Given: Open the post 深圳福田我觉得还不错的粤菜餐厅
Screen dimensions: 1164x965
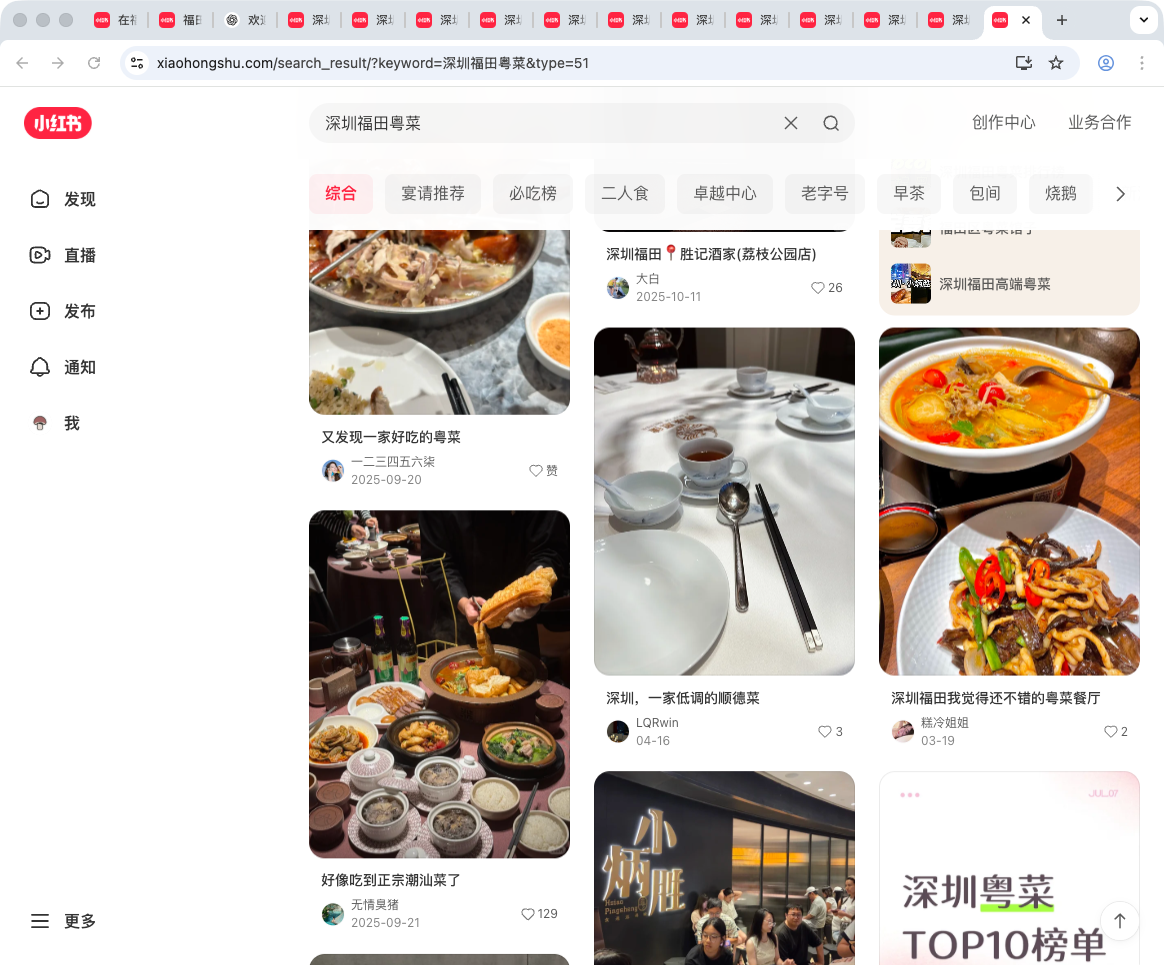Looking at the screenshot, I should tap(1009, 501).
